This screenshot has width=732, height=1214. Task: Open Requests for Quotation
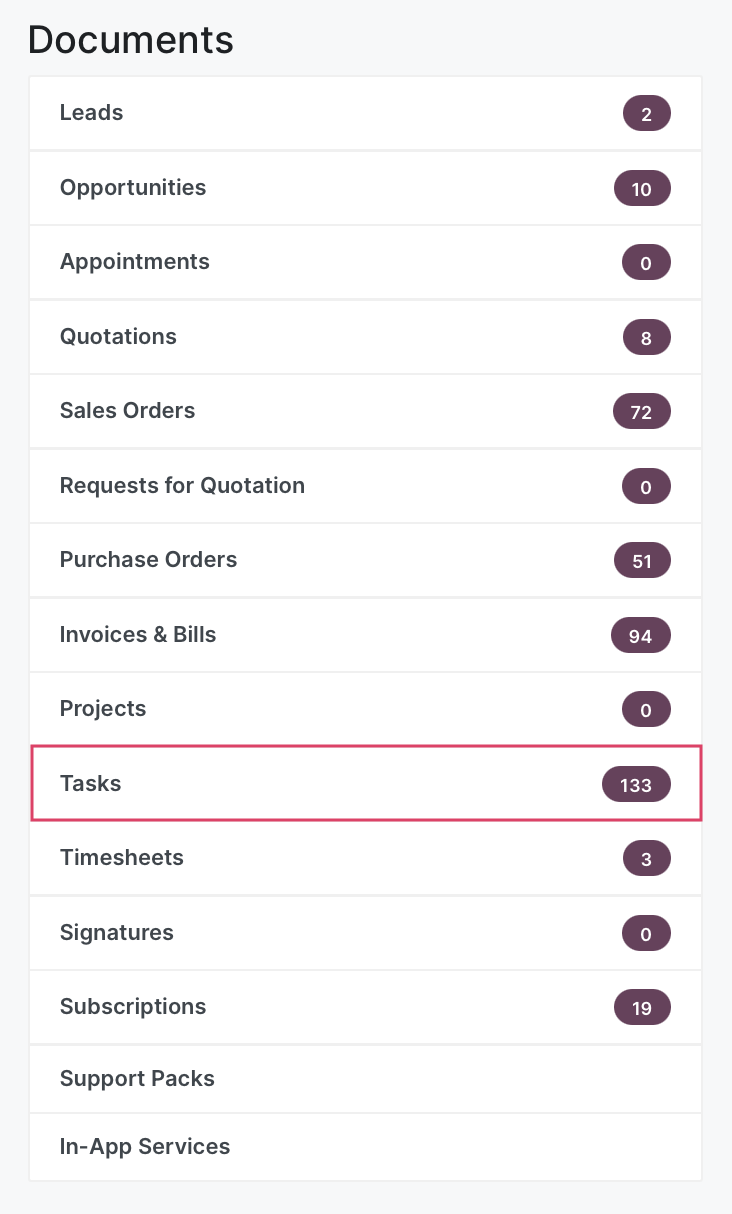(366, 486)
